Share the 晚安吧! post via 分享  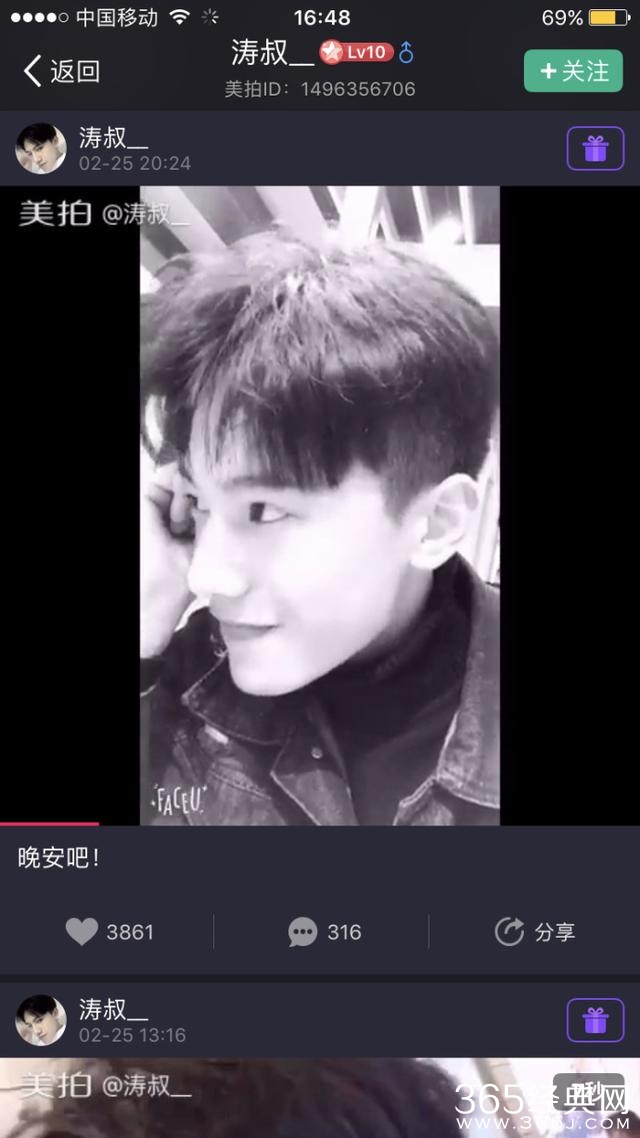coord(535,932)
